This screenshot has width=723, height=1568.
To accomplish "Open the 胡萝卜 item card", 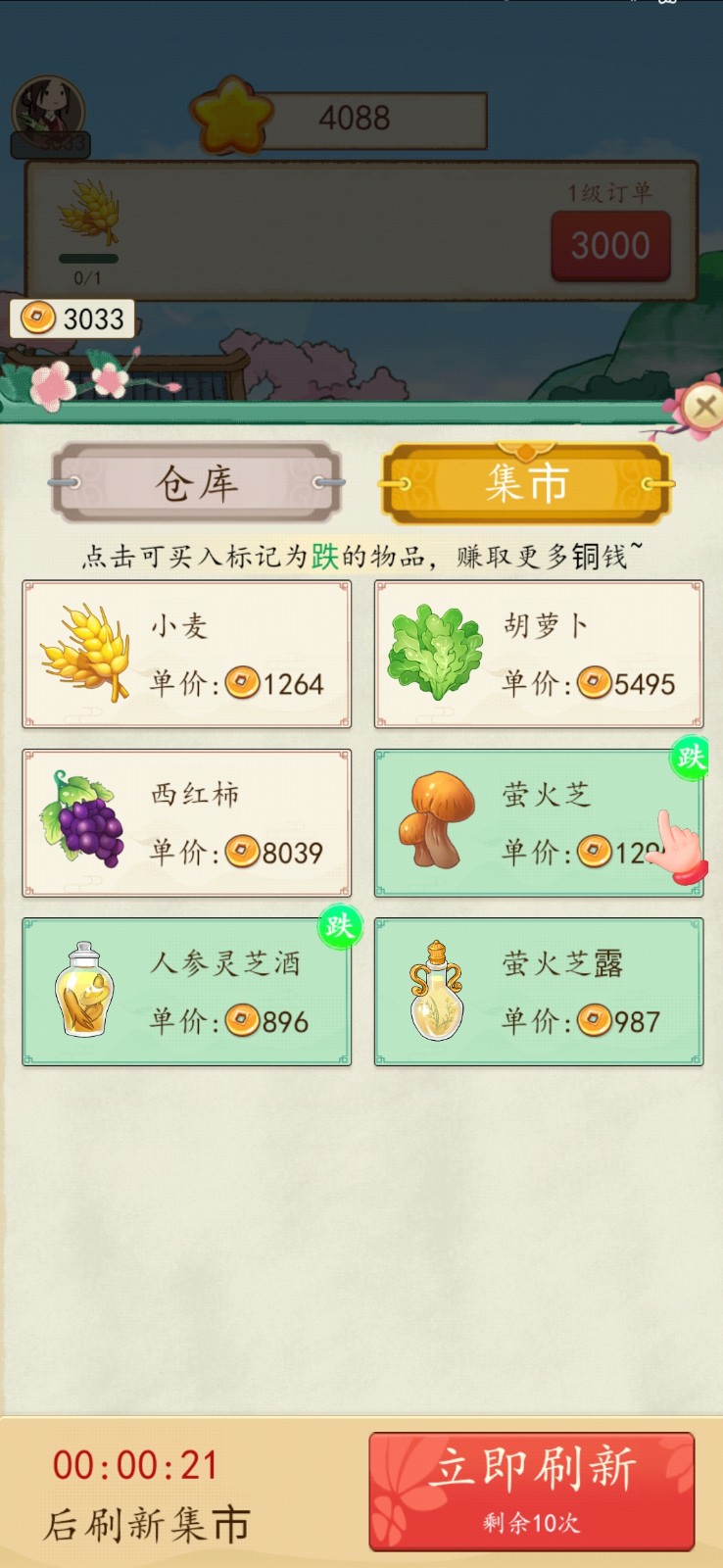I will 539,654.
